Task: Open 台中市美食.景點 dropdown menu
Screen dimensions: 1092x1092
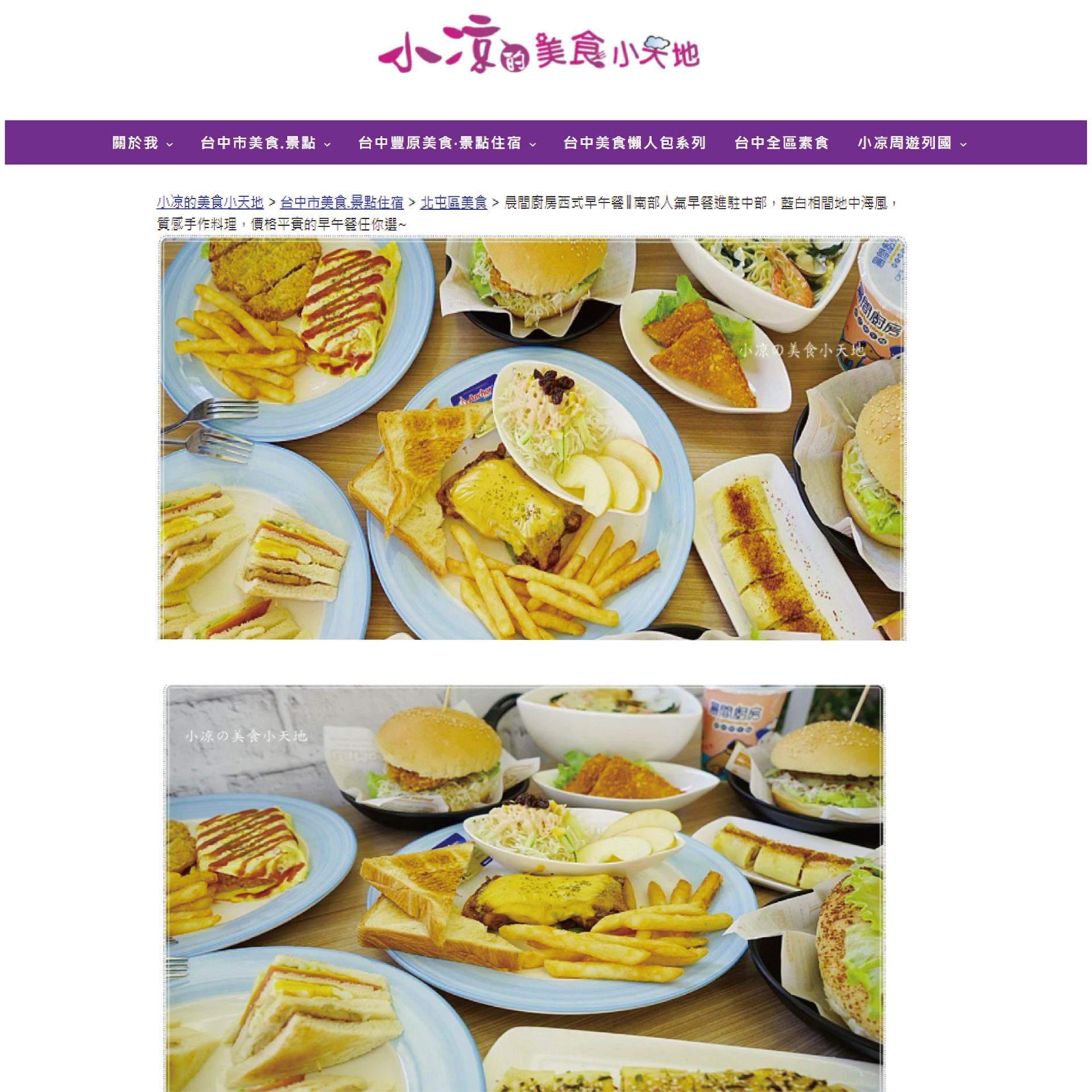Action: (x=265, y=143)
